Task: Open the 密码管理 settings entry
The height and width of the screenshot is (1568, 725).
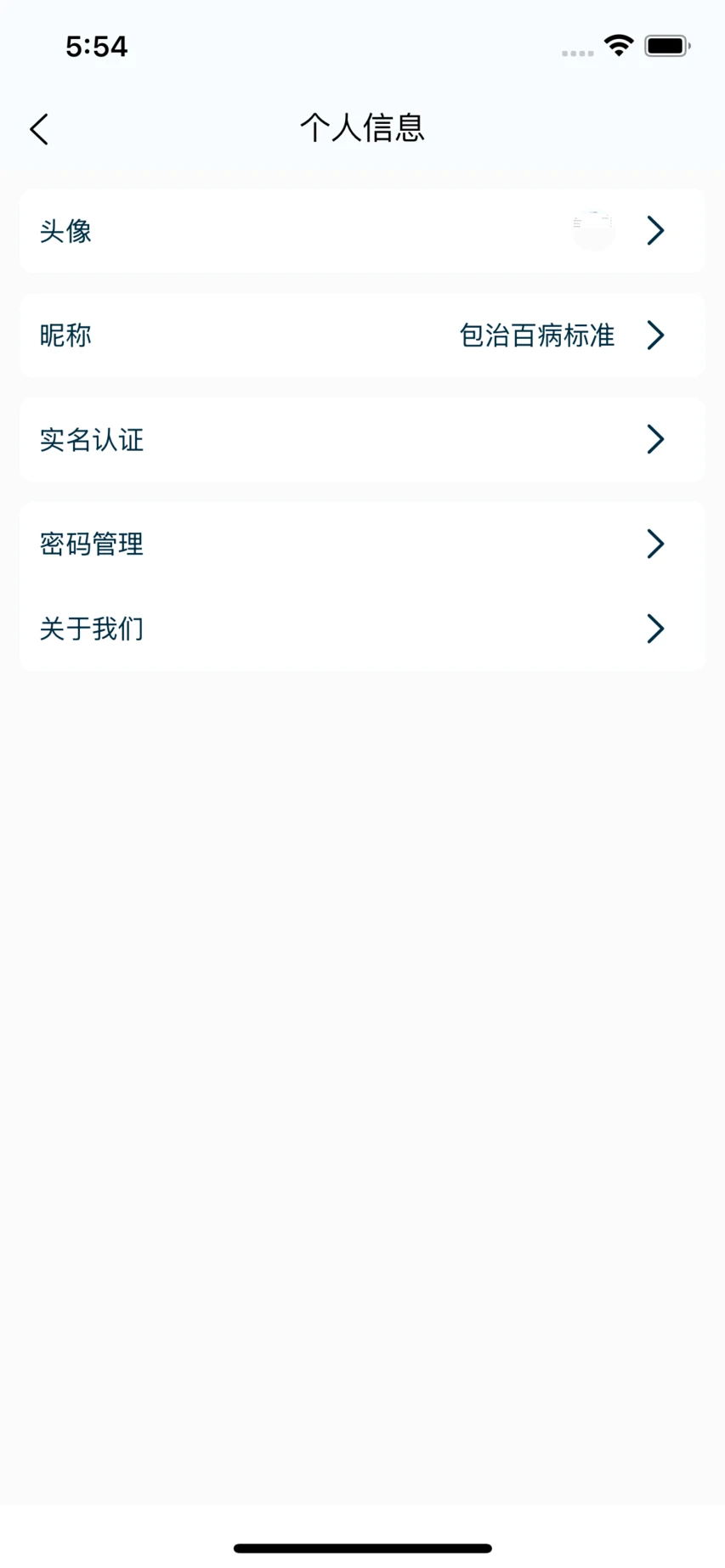Action: (361, 544)
